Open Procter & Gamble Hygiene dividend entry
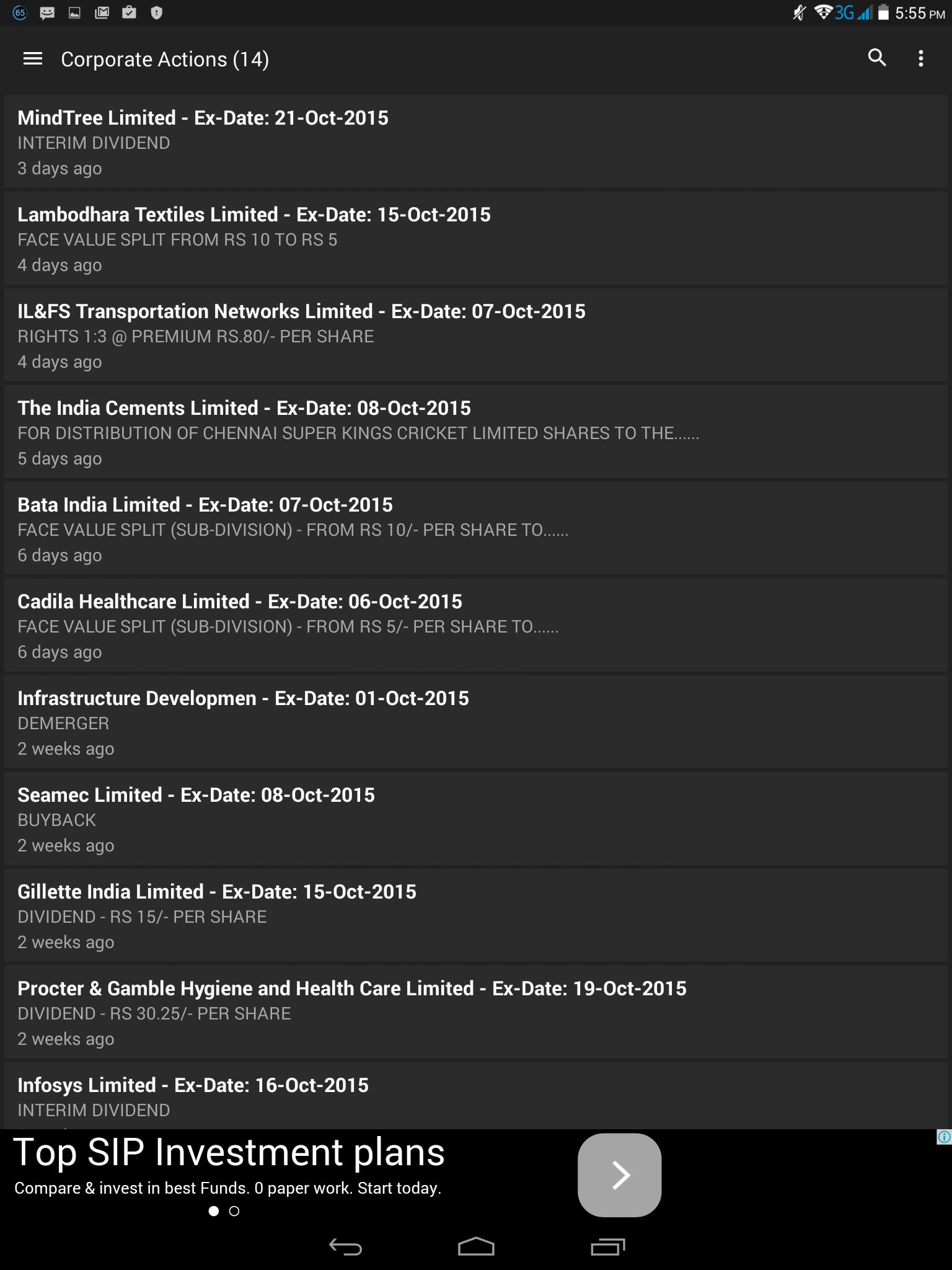 pyautogui.click(x=476, y=1013)
